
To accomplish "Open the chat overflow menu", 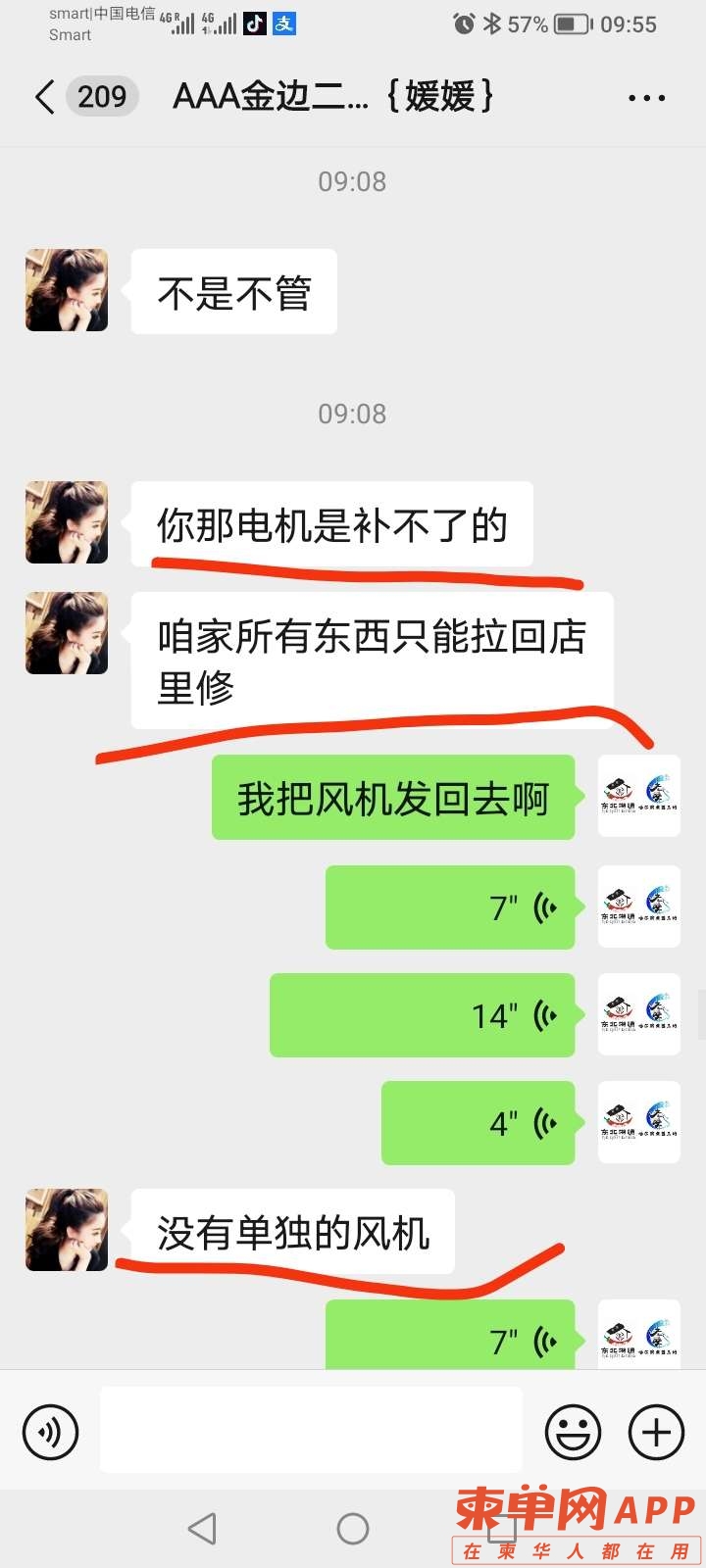I will click(x=646, y=98).
